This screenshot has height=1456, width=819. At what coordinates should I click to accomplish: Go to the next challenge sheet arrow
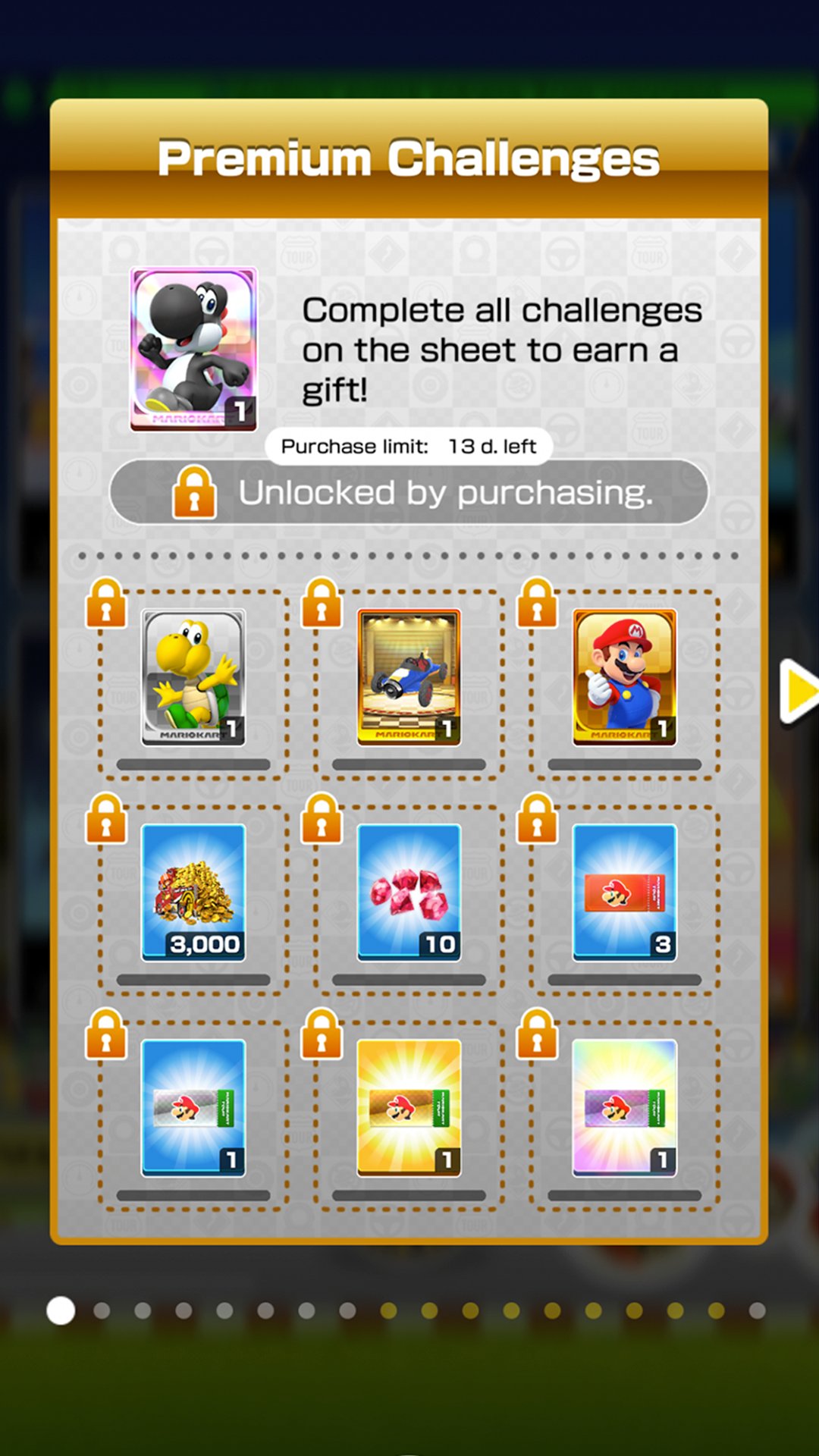[799, 692]
